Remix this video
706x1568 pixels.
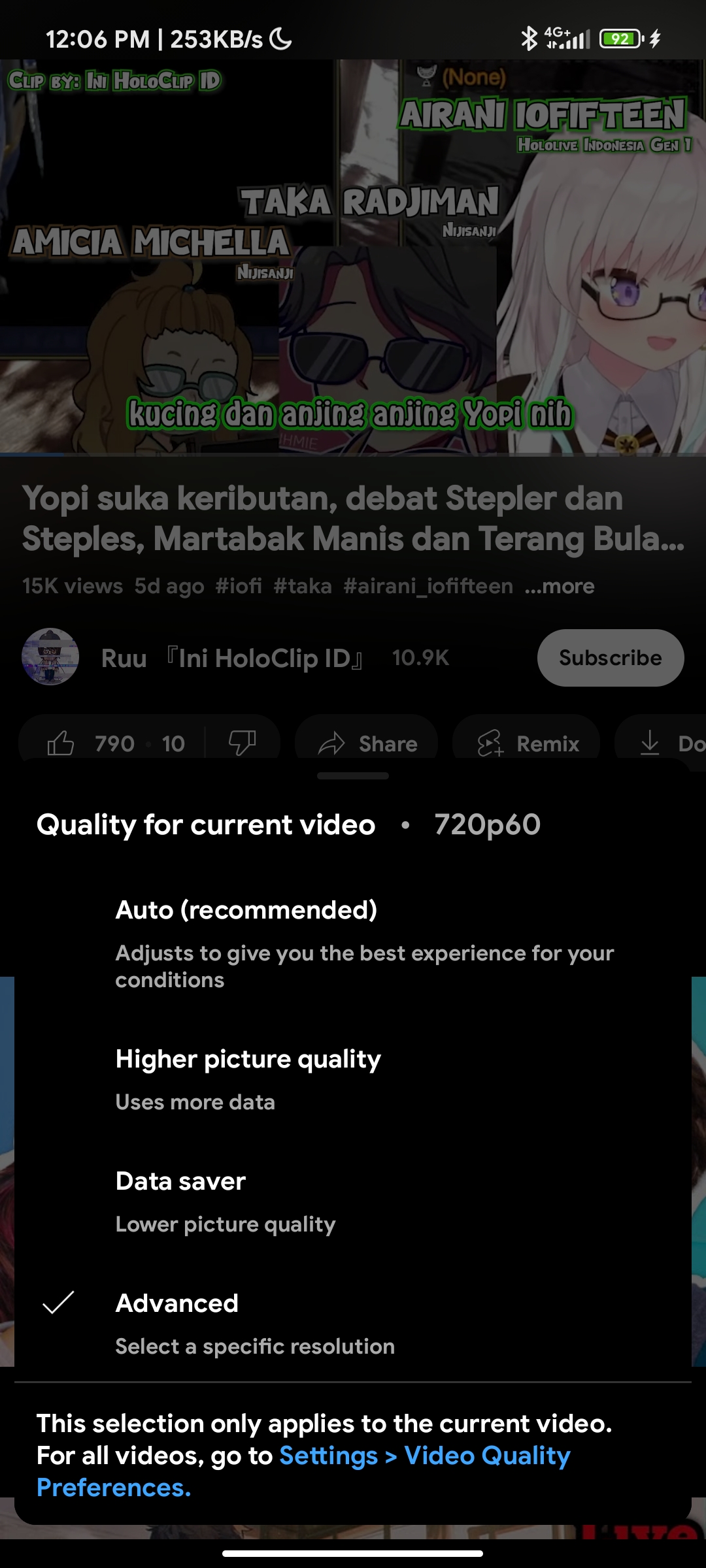point(527,743)
